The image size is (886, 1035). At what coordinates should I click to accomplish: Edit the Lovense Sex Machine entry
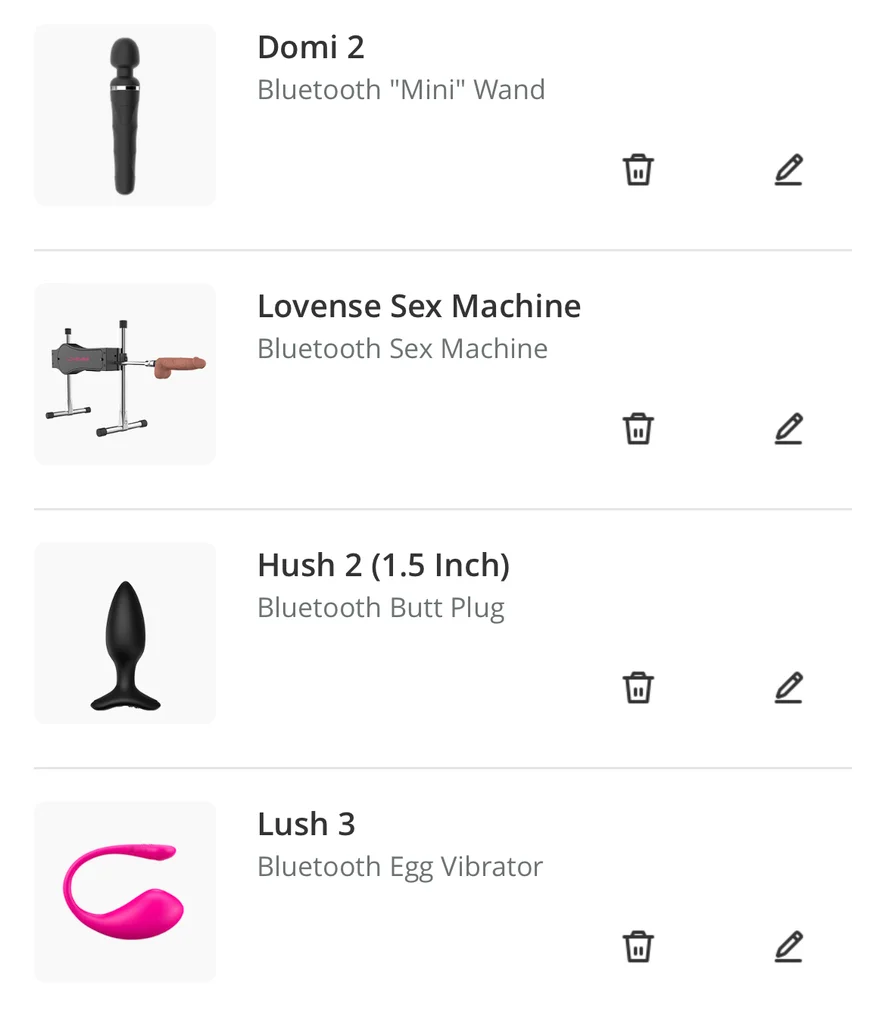point(788,428)
